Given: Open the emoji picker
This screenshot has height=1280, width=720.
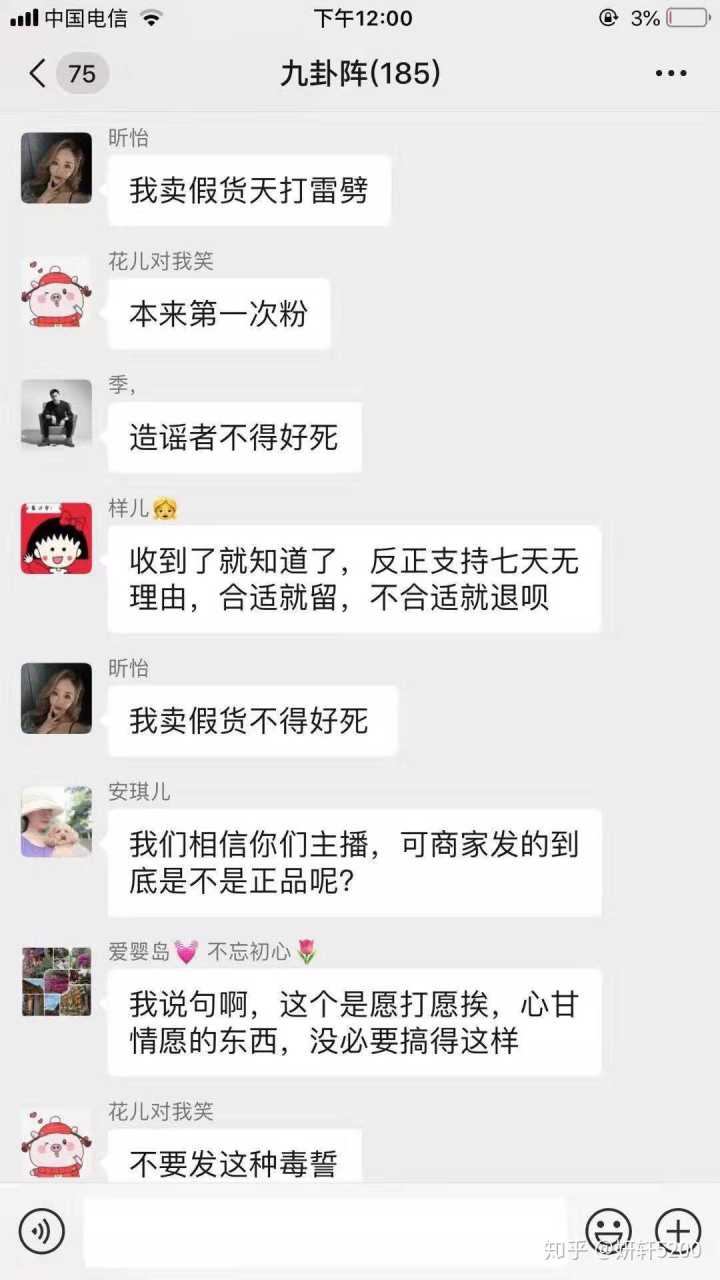Looking at the screenshot, I should pyautogui.click(x=608, y=1231).
